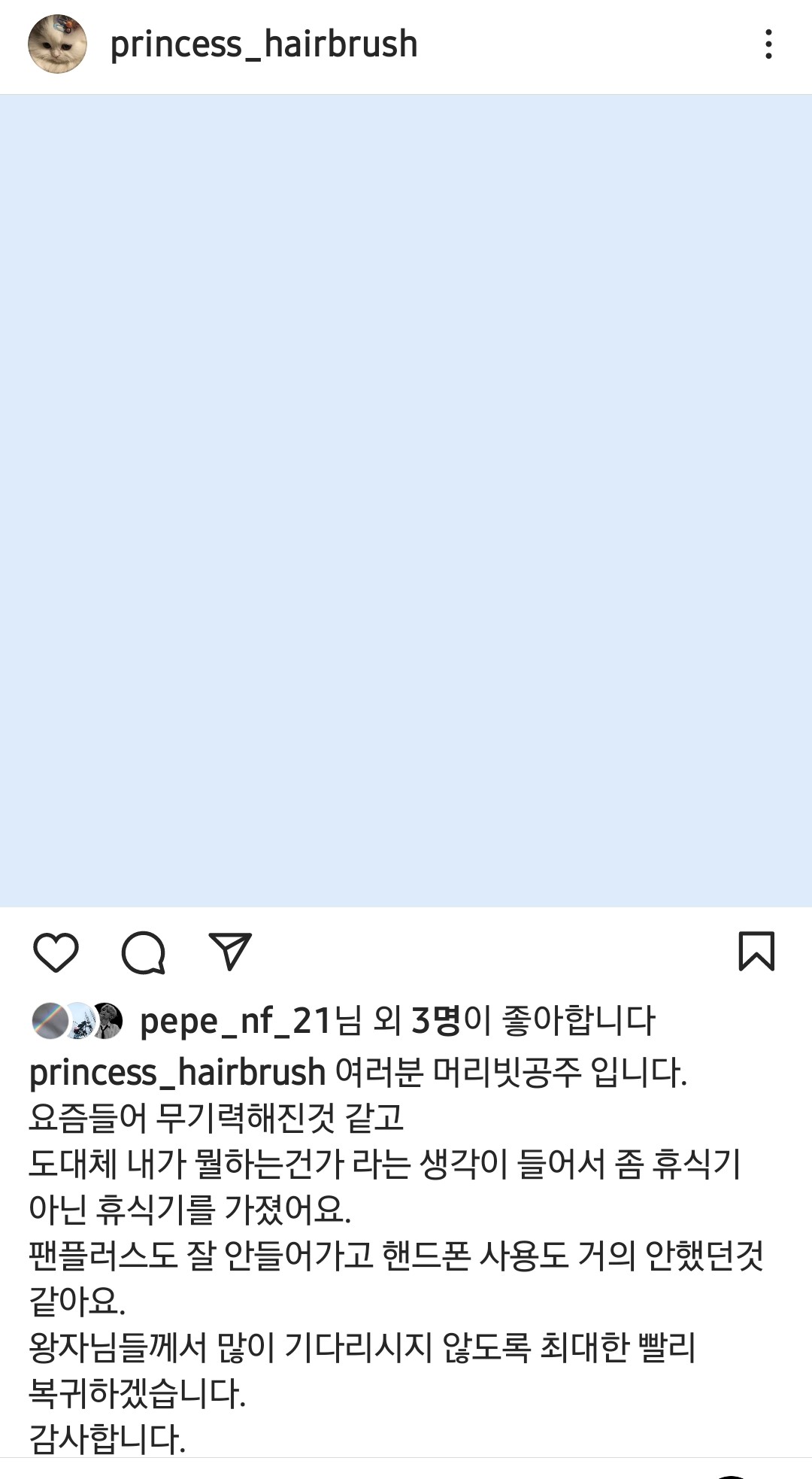This screenshot has width=812, height=1479.
Task: Bookmark this post
Action: pyautogui.click(x=756, y=952)
